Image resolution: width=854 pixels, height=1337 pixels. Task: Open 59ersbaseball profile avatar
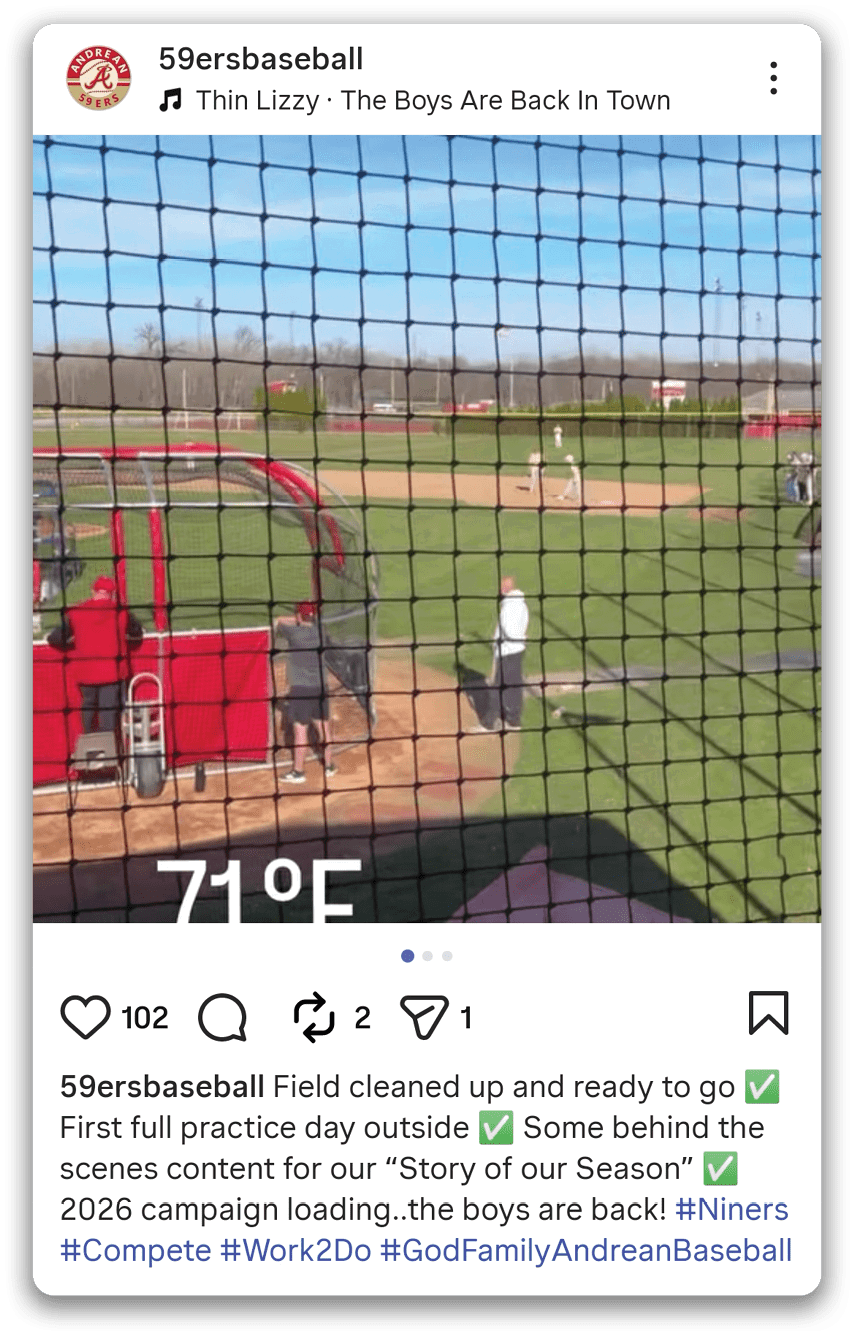click(98, 78)
